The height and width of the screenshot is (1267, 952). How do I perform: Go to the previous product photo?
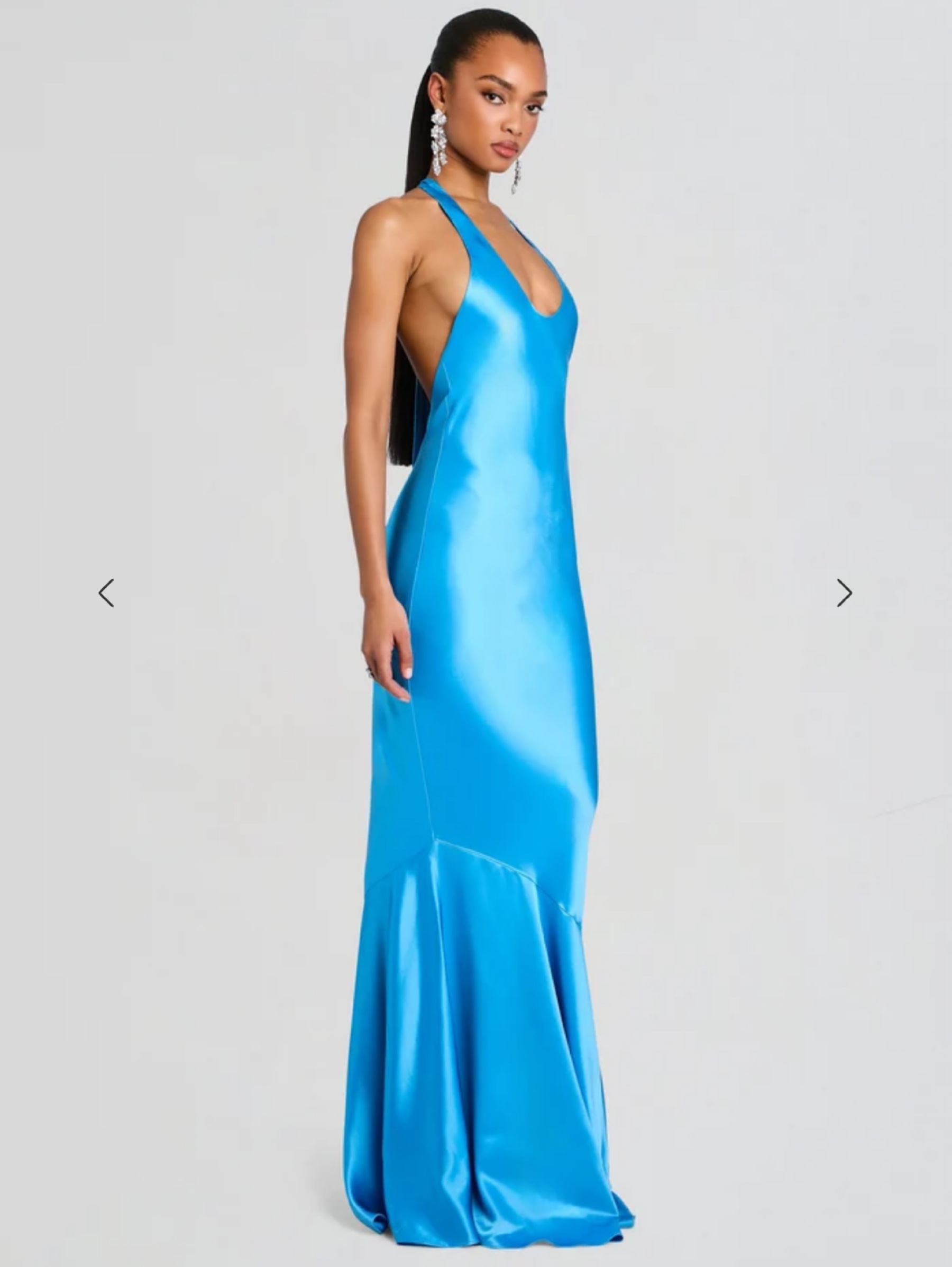[106, 593]
